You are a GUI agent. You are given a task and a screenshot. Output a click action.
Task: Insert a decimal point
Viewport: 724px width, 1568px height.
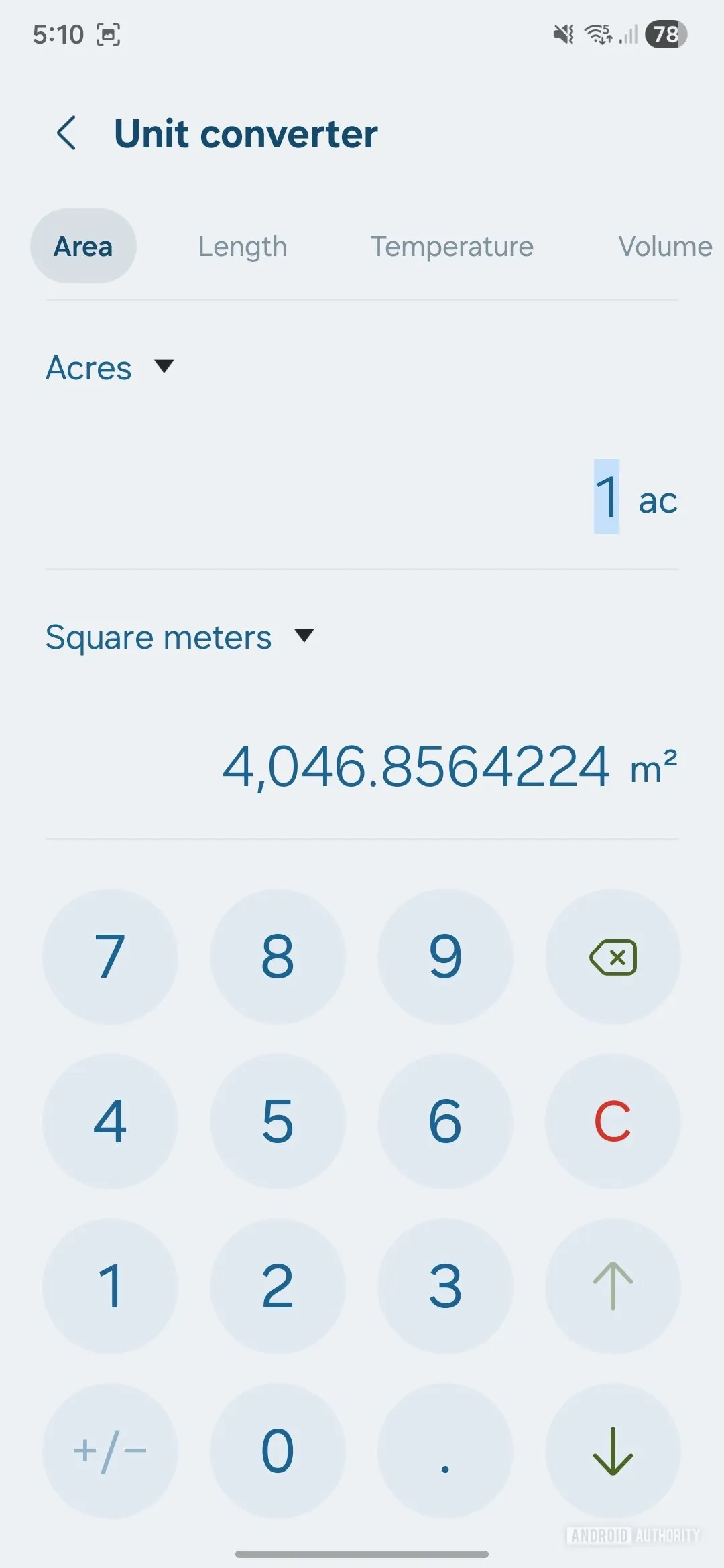[x=445, y=1451]
